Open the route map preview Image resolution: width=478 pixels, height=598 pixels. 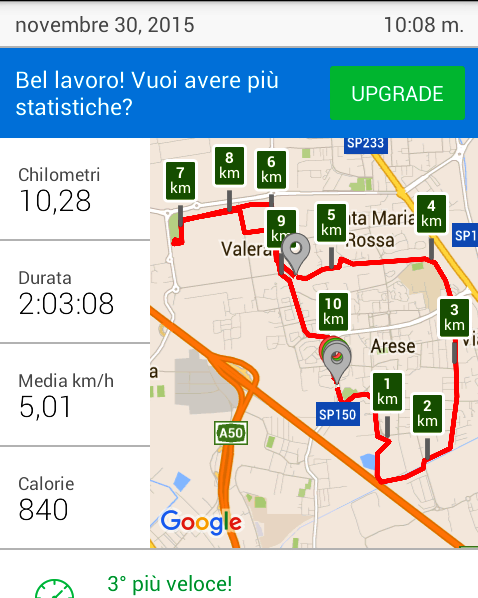coord(314,343)
